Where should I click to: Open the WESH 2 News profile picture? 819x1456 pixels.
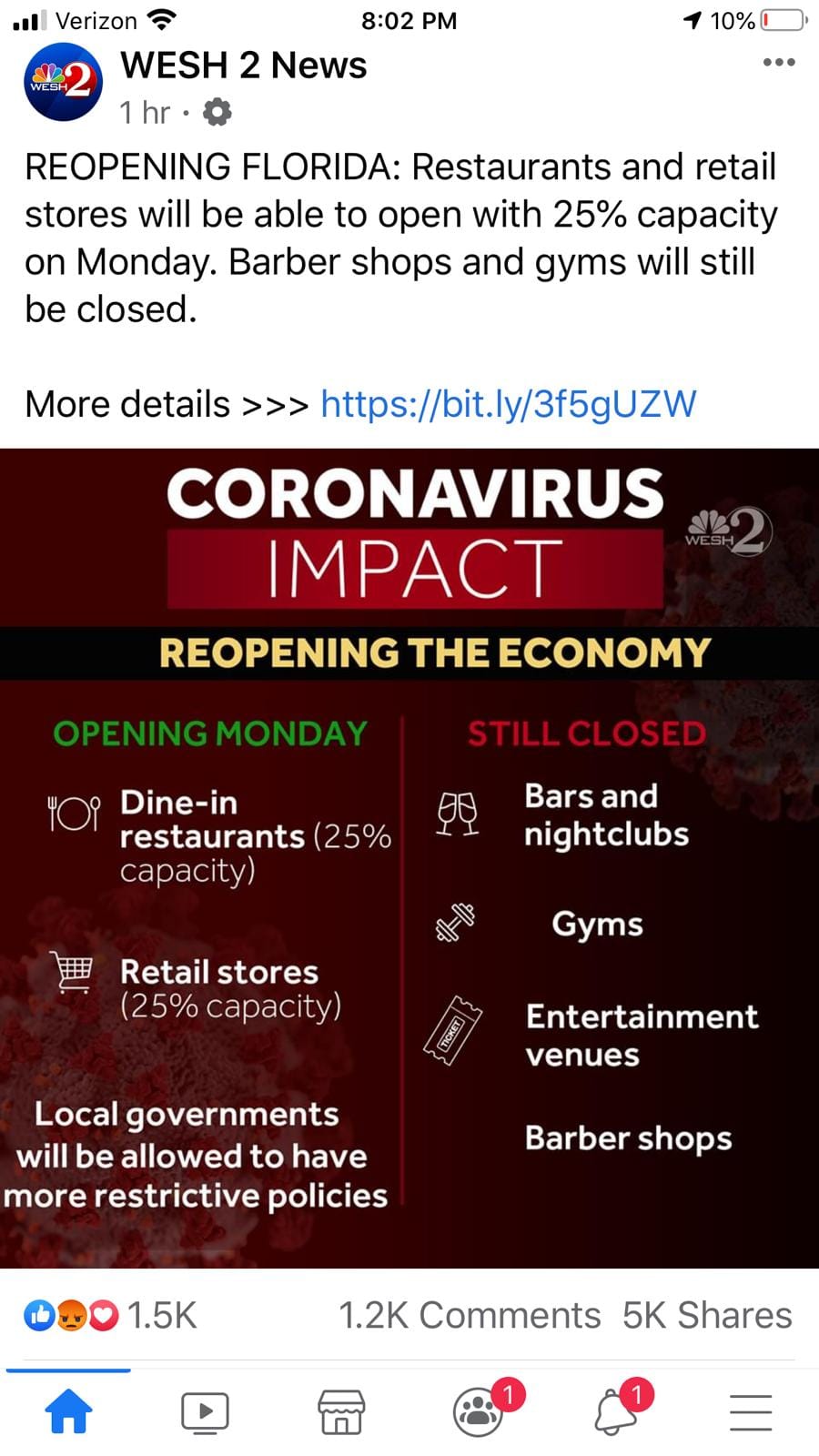(x=62, y=82)
